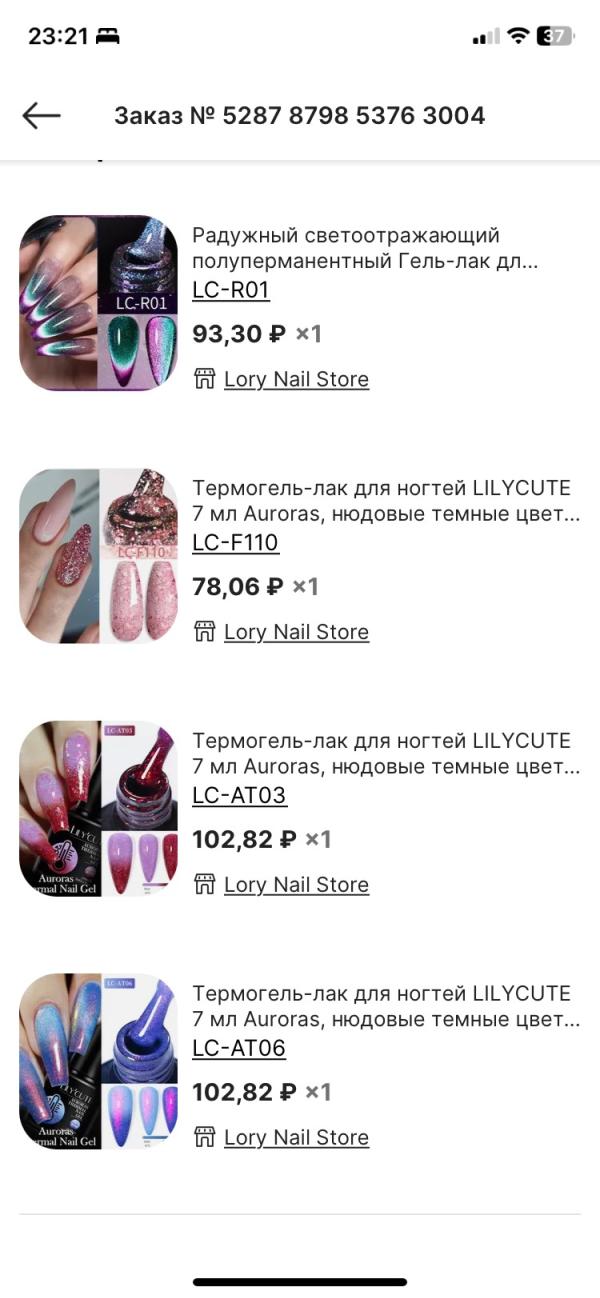Open the LC-F110 thermo gel polish image
Viewport: 600px width, 1298px height.
(x=99, y=556)
